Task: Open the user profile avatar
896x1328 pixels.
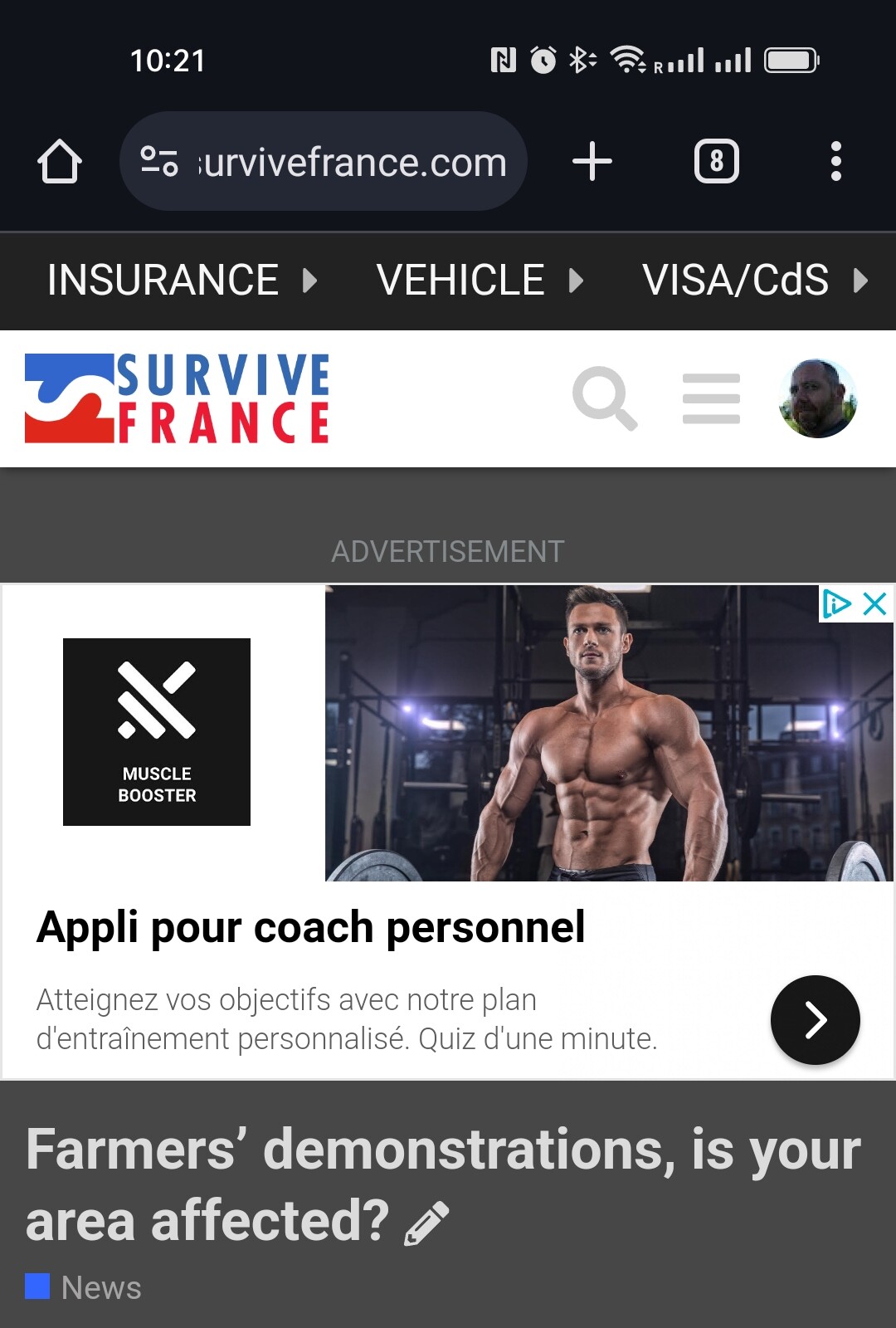Action: (x=818, y=398)
